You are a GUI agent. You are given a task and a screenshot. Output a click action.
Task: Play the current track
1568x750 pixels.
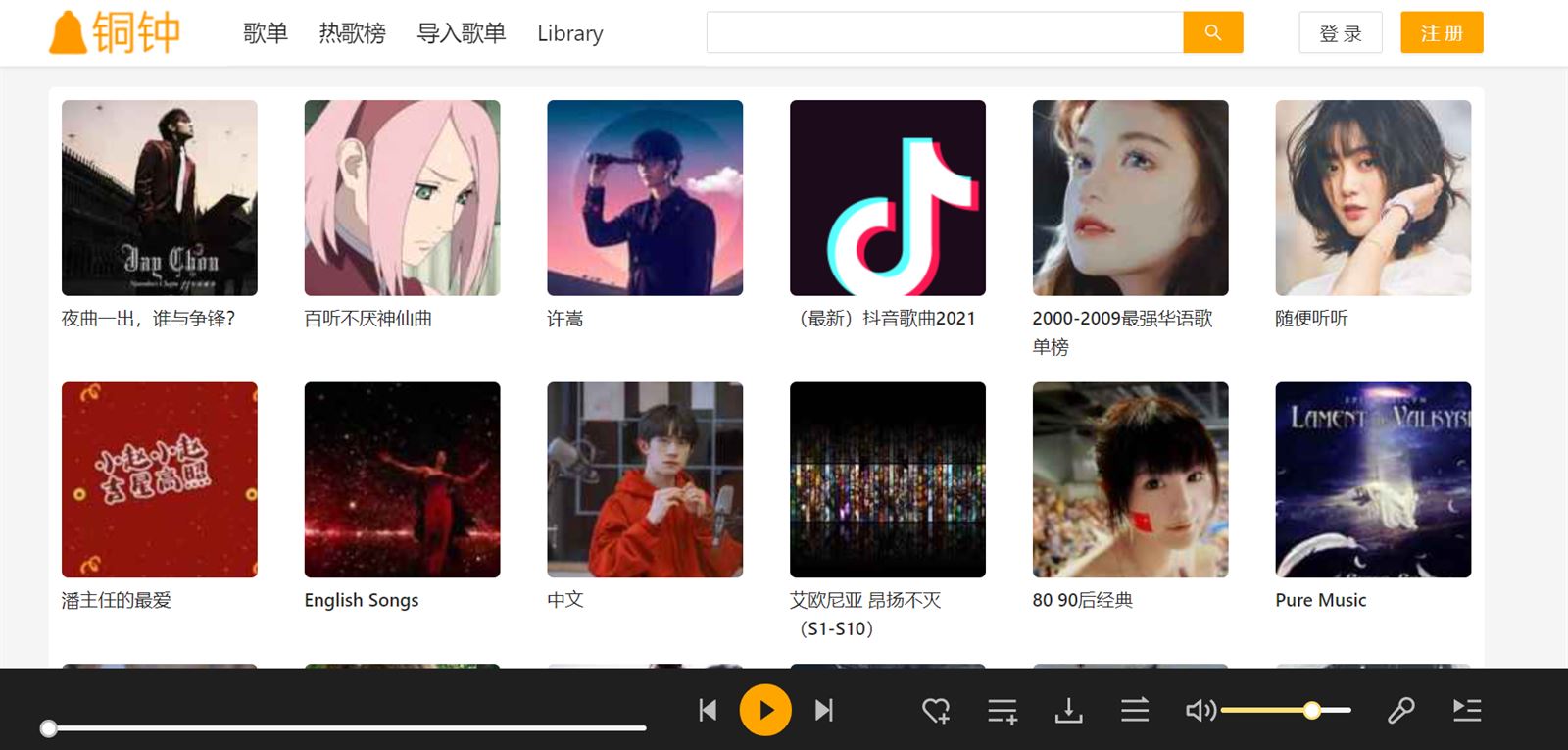764,710
